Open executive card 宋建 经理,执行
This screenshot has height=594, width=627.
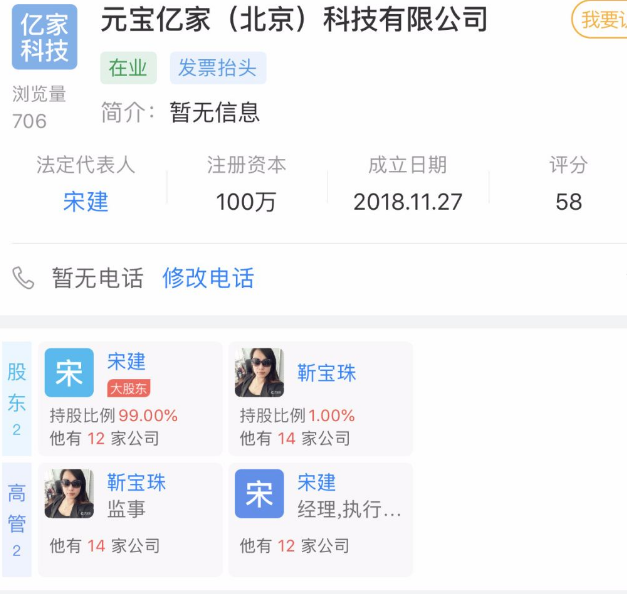(320, 519)
